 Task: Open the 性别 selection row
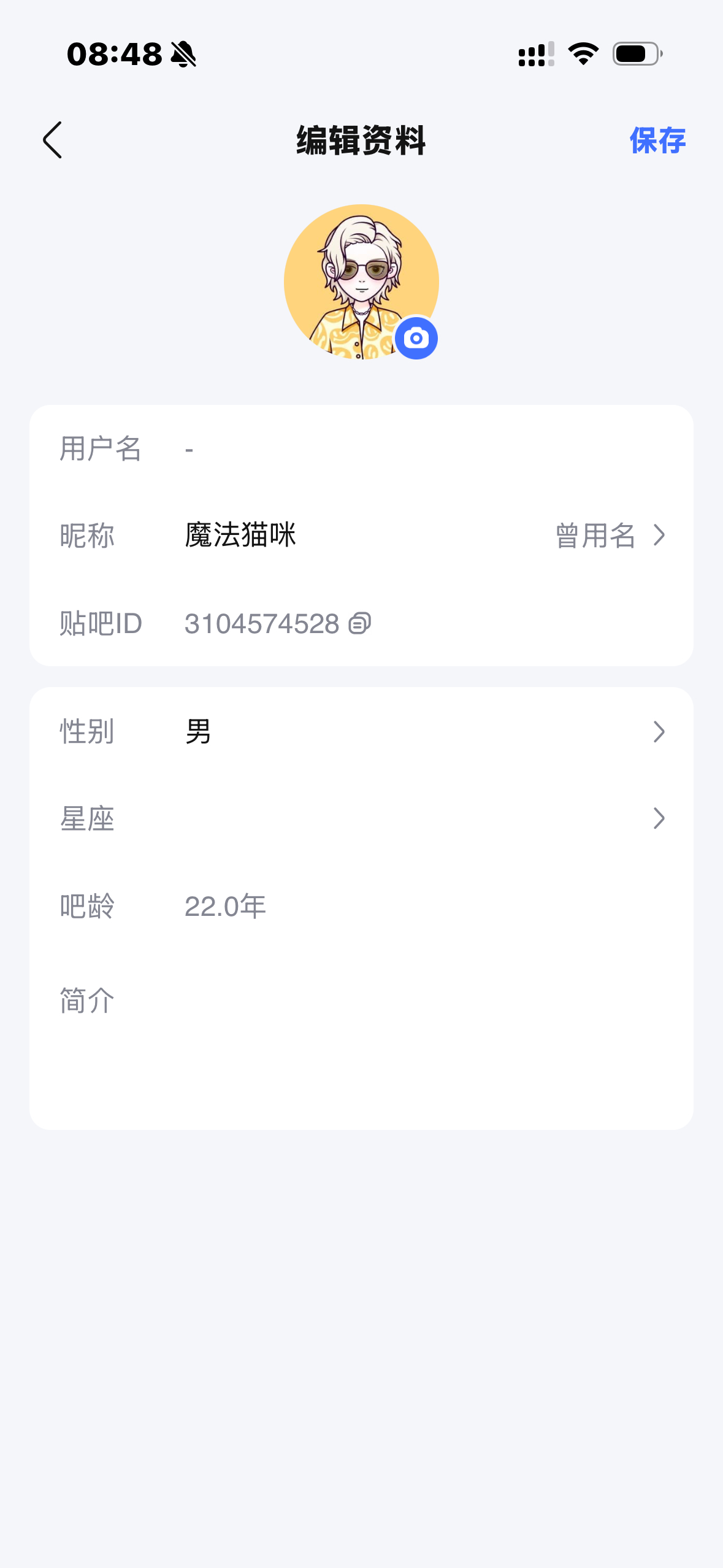(361, 731)
